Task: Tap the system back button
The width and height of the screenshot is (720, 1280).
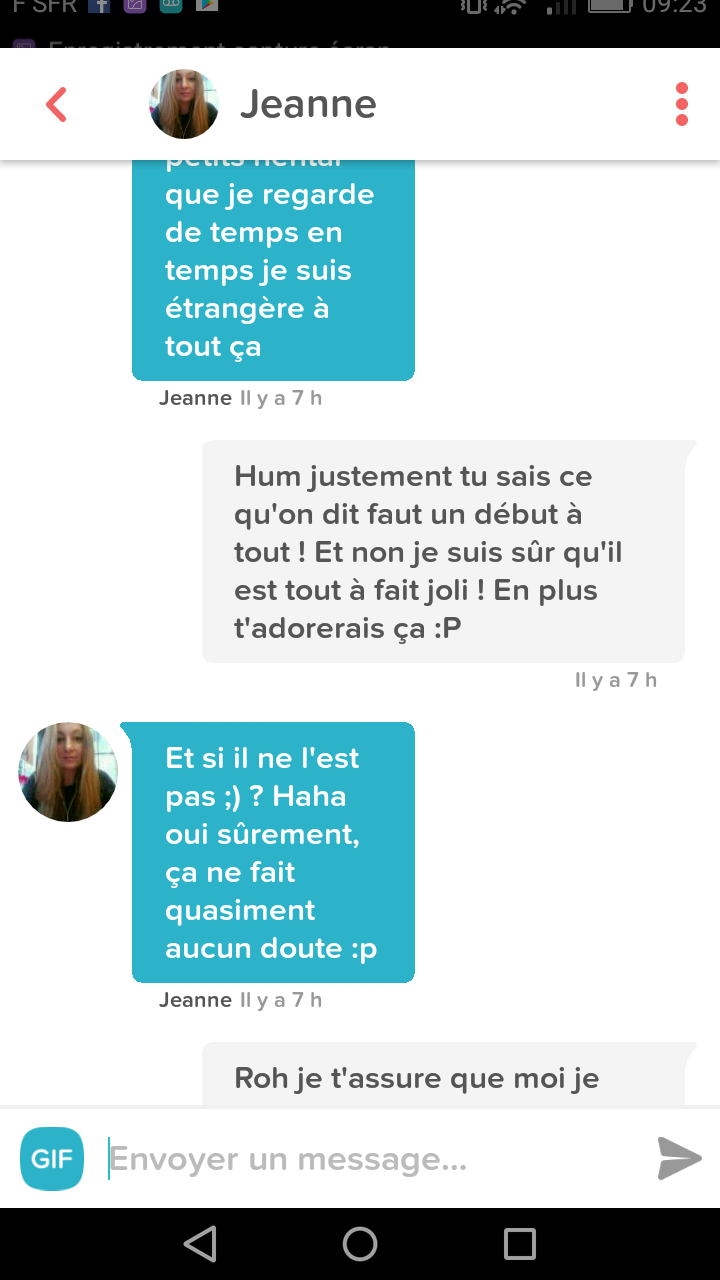Action: 201,1244
